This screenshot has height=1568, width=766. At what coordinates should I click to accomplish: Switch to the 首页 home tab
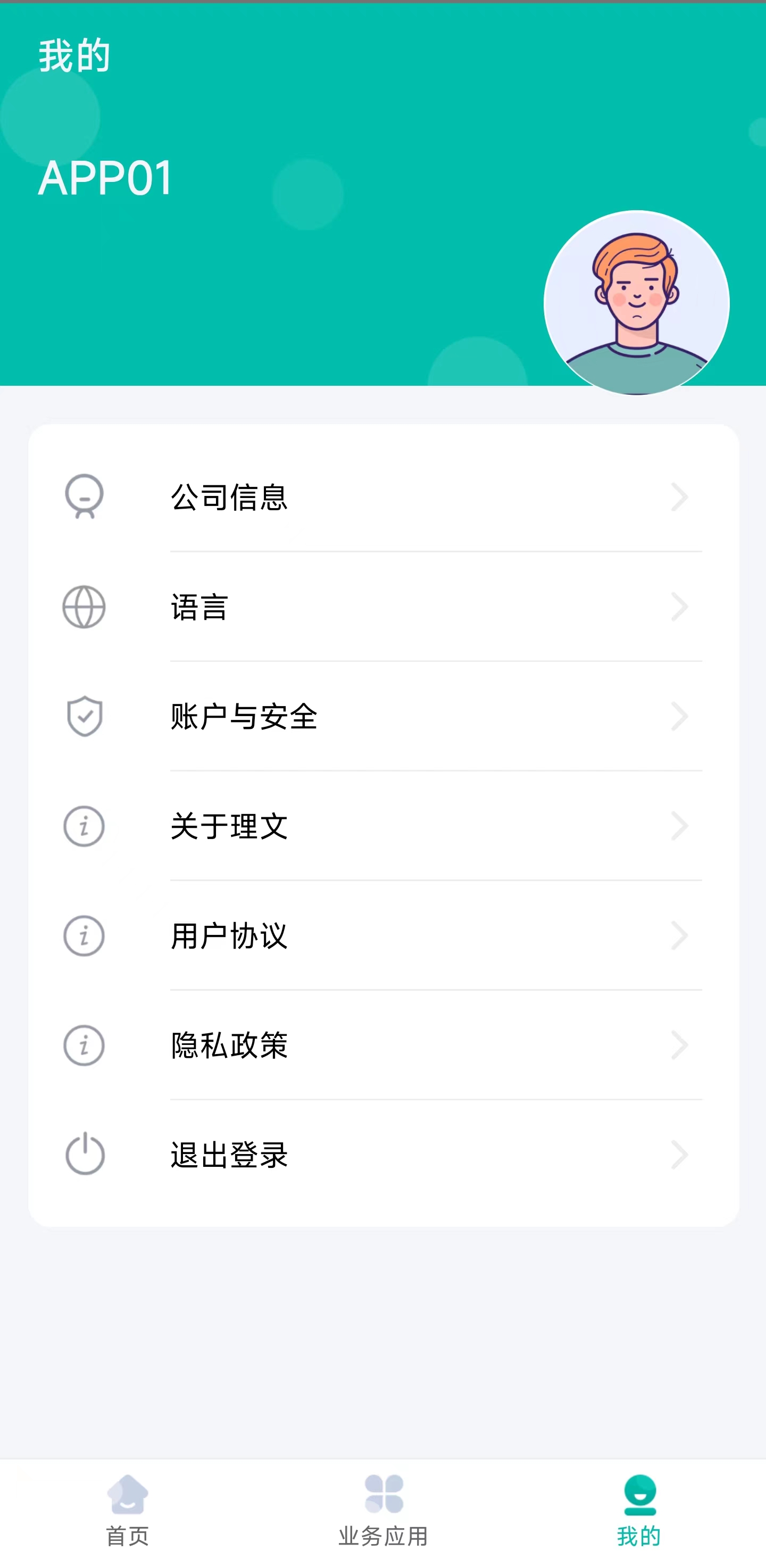pos(128,1510)
